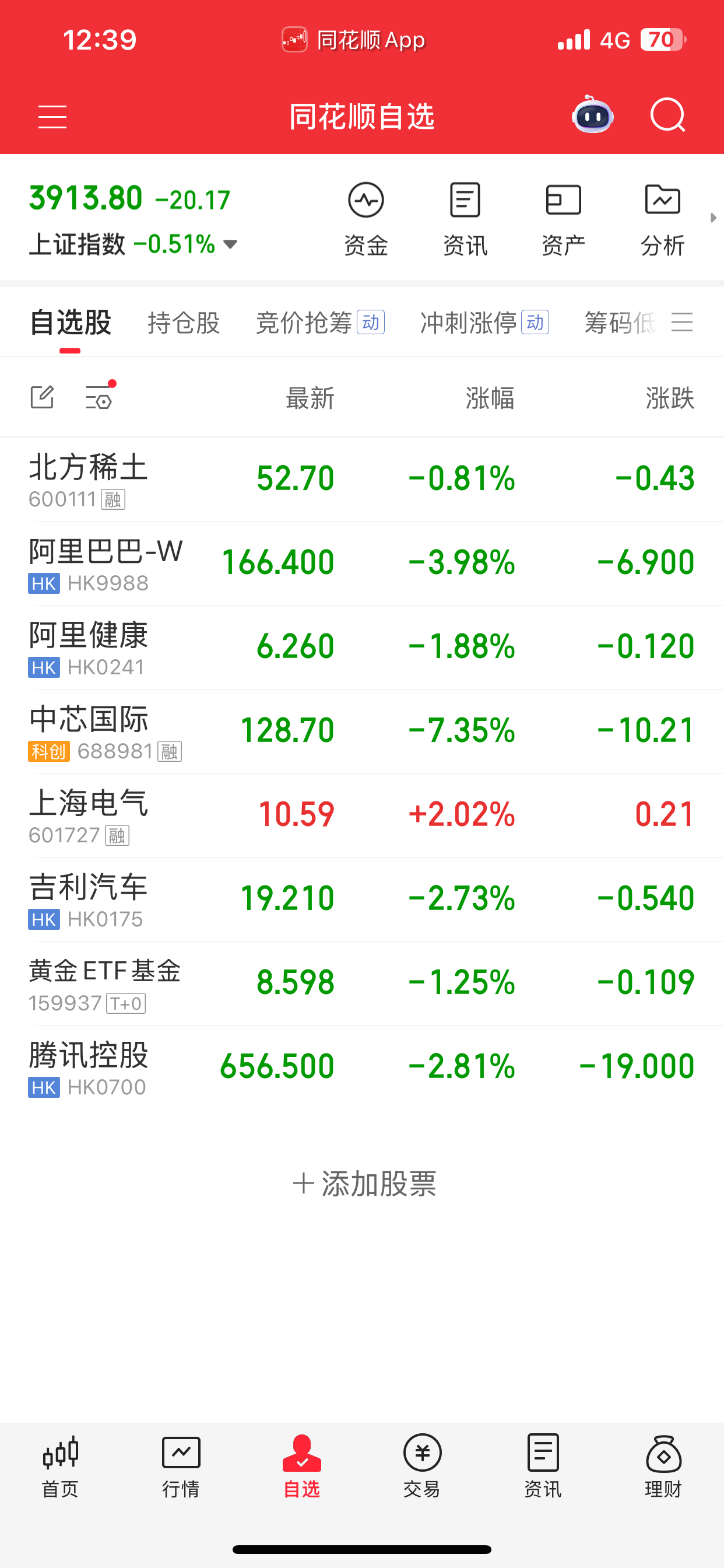Sort the list by 涨幅 column
The height and width of the screenshot is (1568, 724).
(490, 398)
